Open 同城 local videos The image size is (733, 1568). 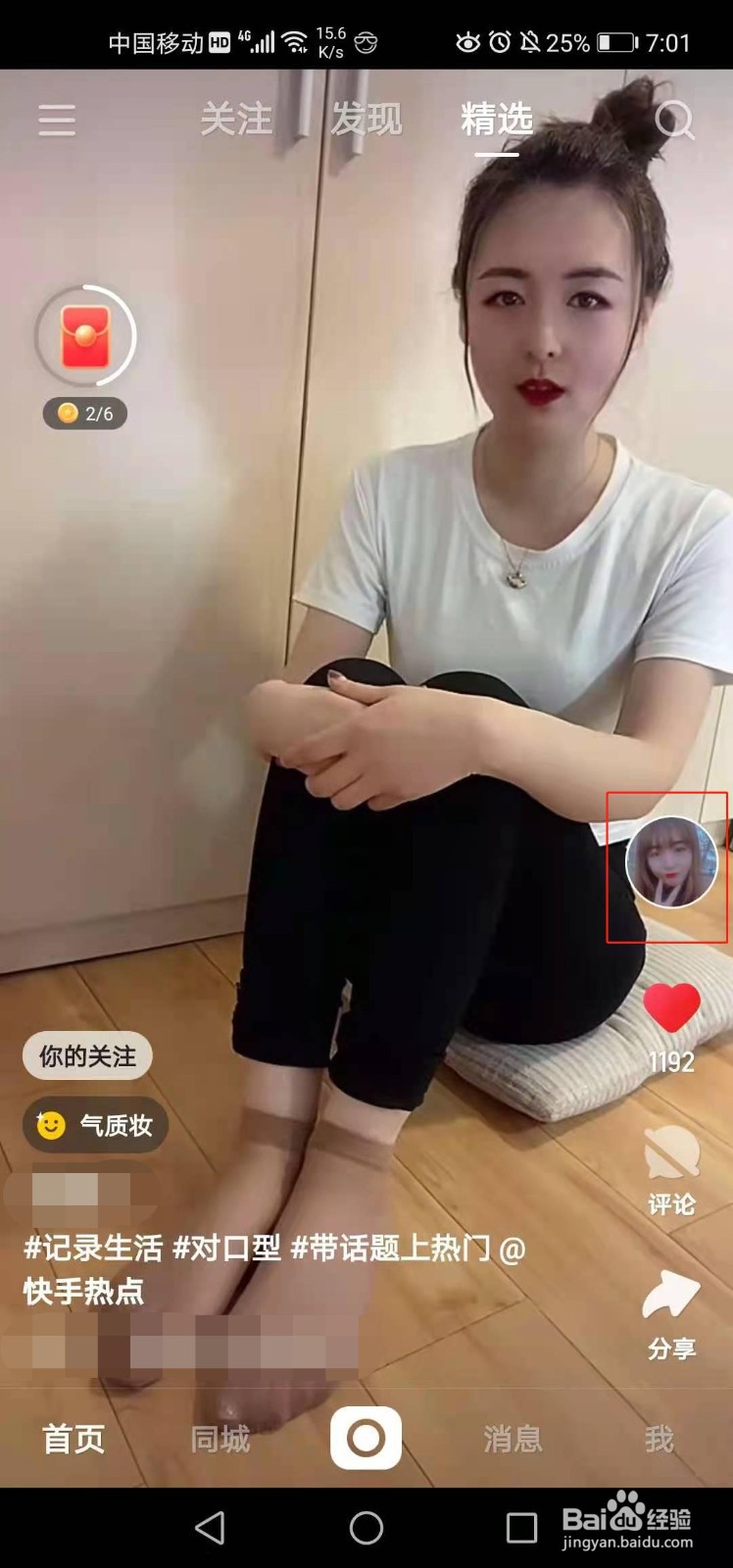coord(218,1439)
